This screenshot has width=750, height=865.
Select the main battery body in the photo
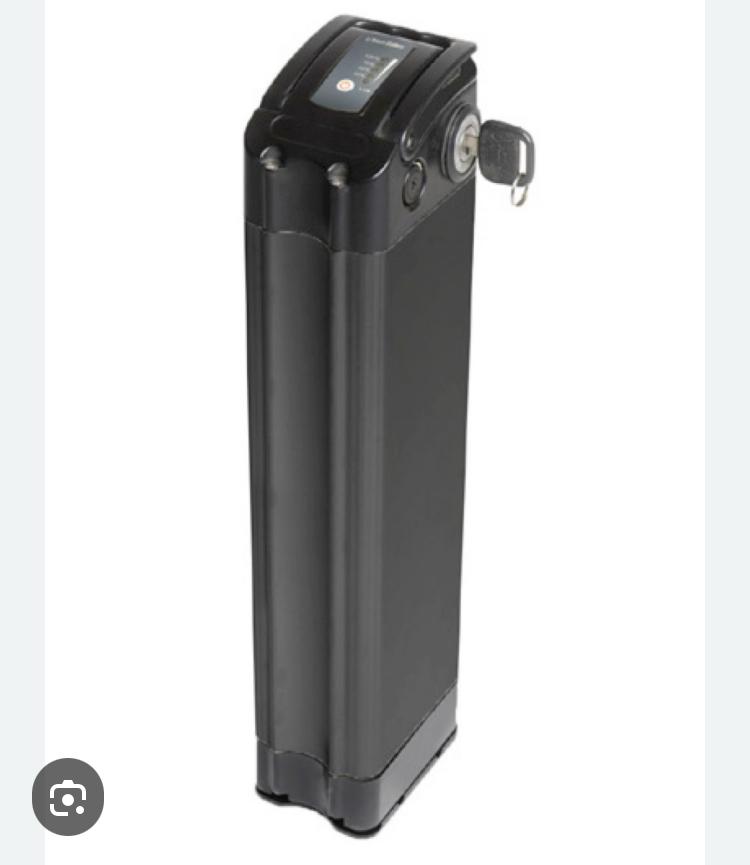350,450
